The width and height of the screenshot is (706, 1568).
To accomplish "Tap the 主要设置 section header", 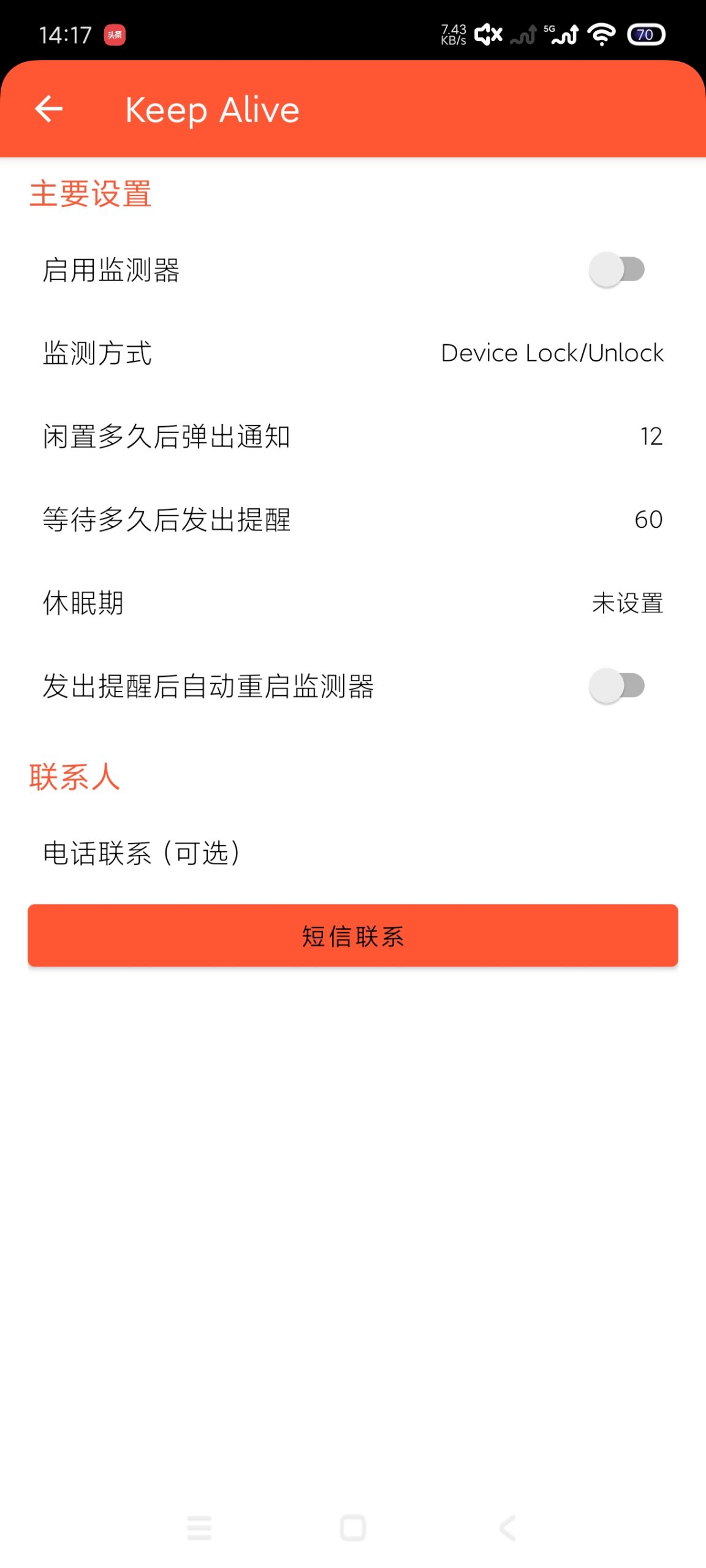I will (91, 194).
